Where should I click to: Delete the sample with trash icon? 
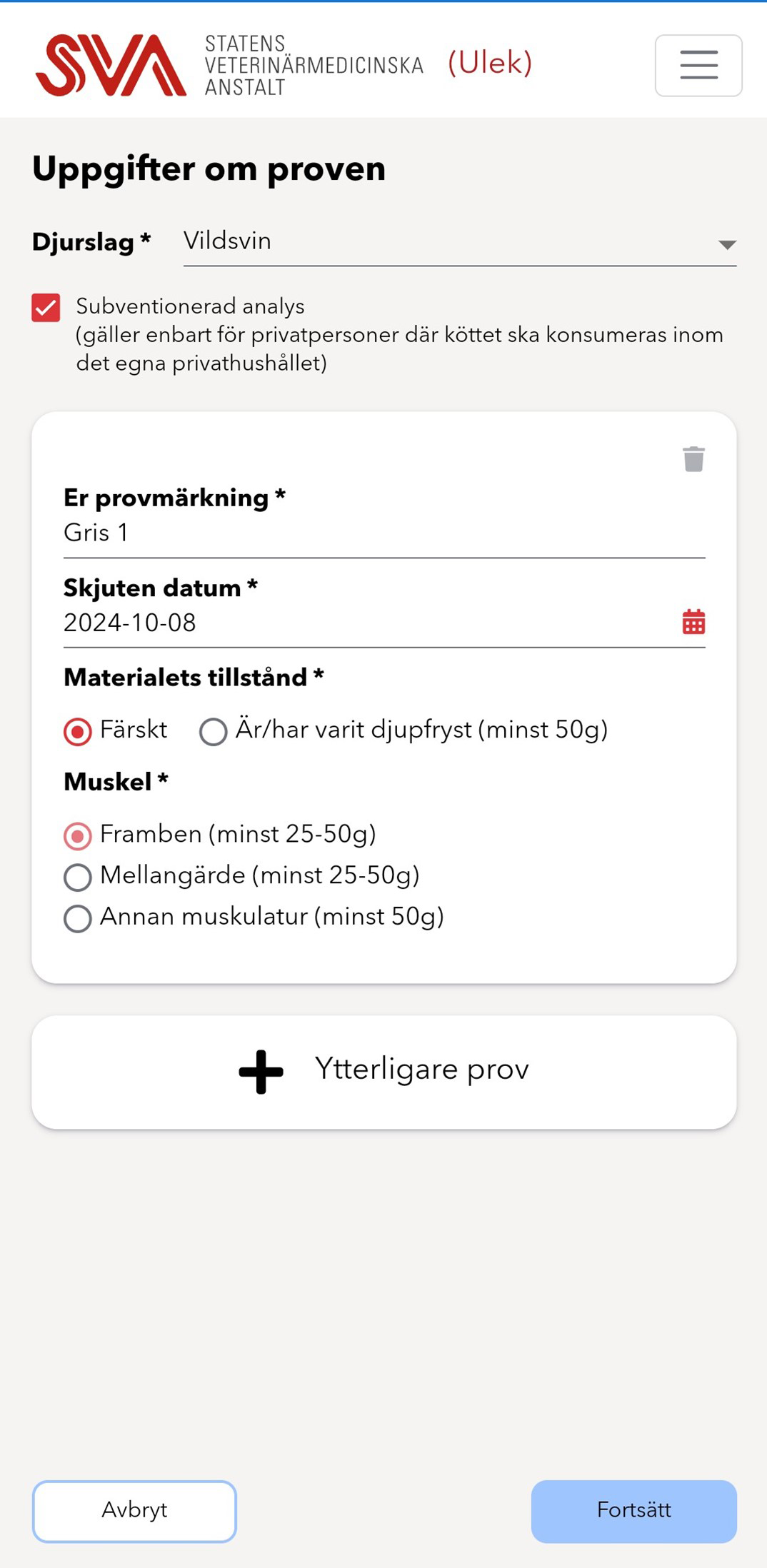pos(693,459)
